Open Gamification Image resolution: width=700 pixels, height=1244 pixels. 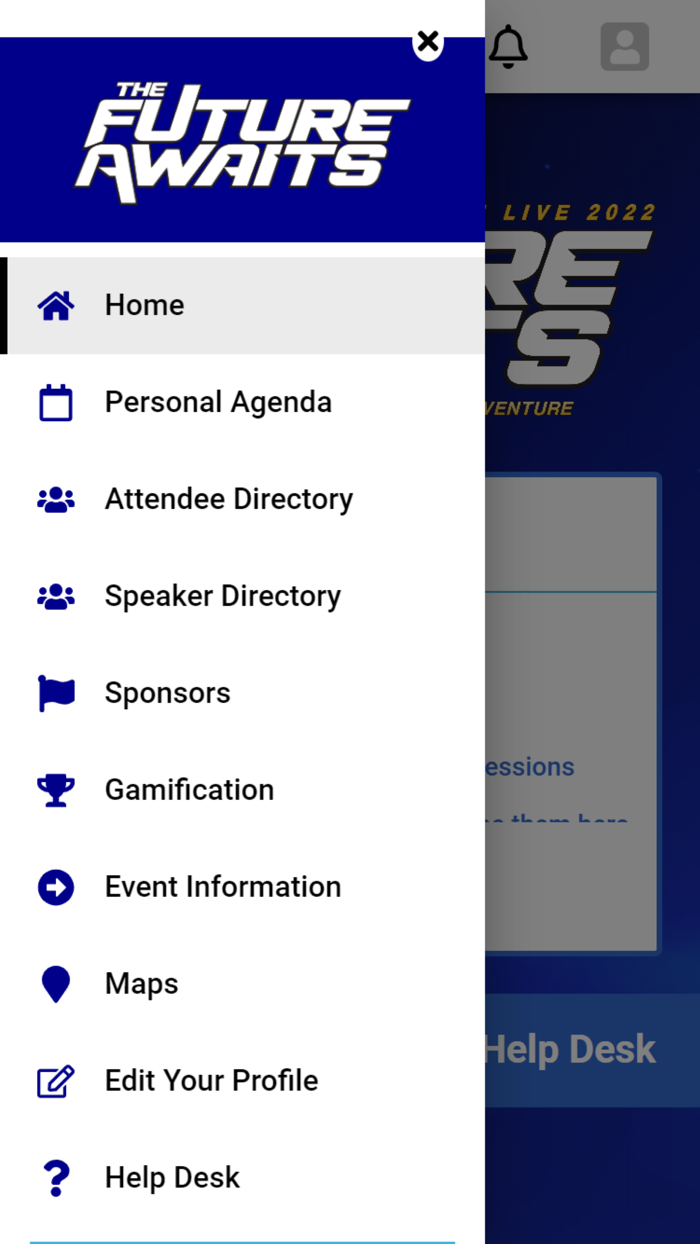tap(189, 790)
